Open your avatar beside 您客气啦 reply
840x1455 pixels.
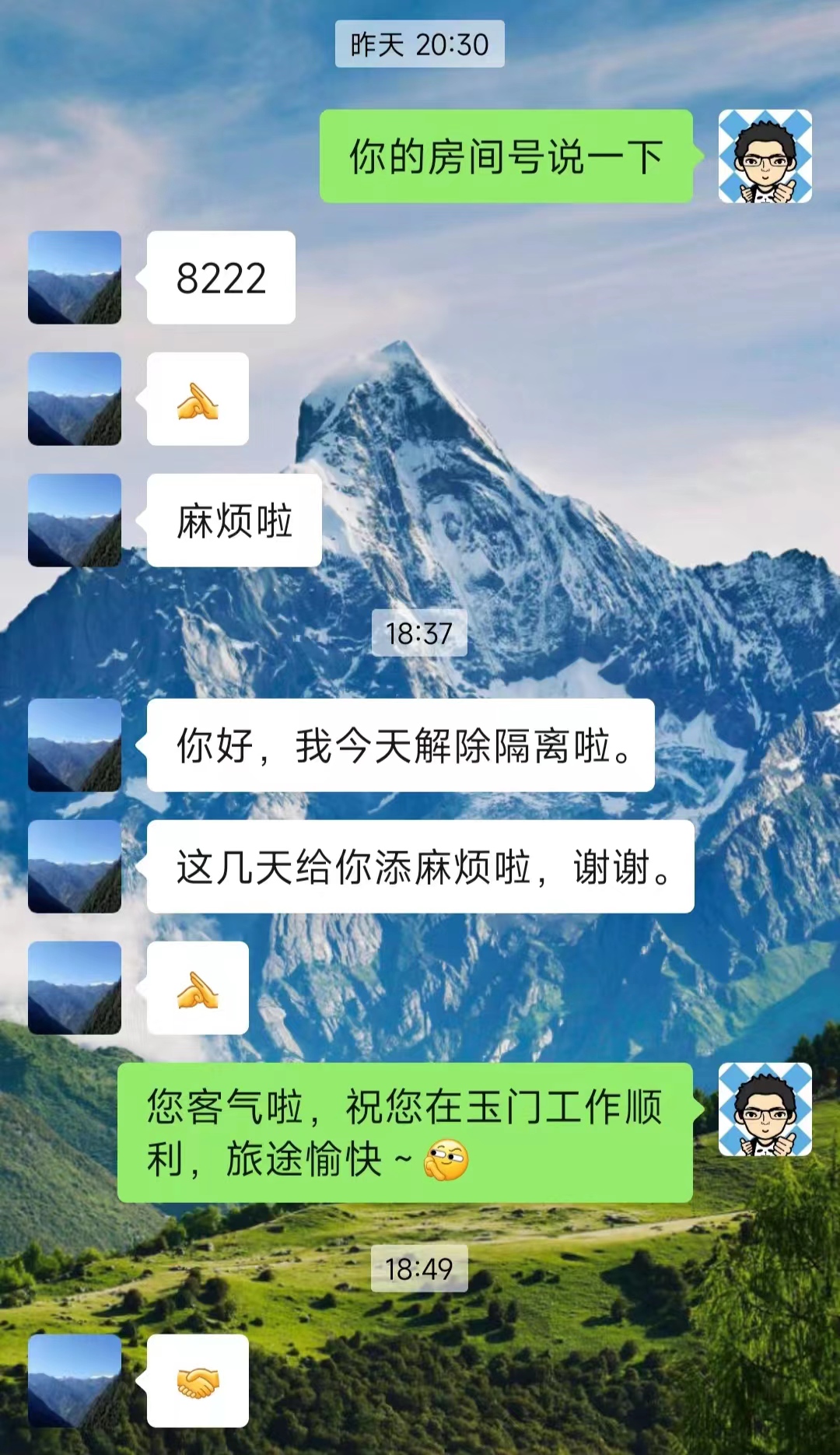[x=765, y=1110]
